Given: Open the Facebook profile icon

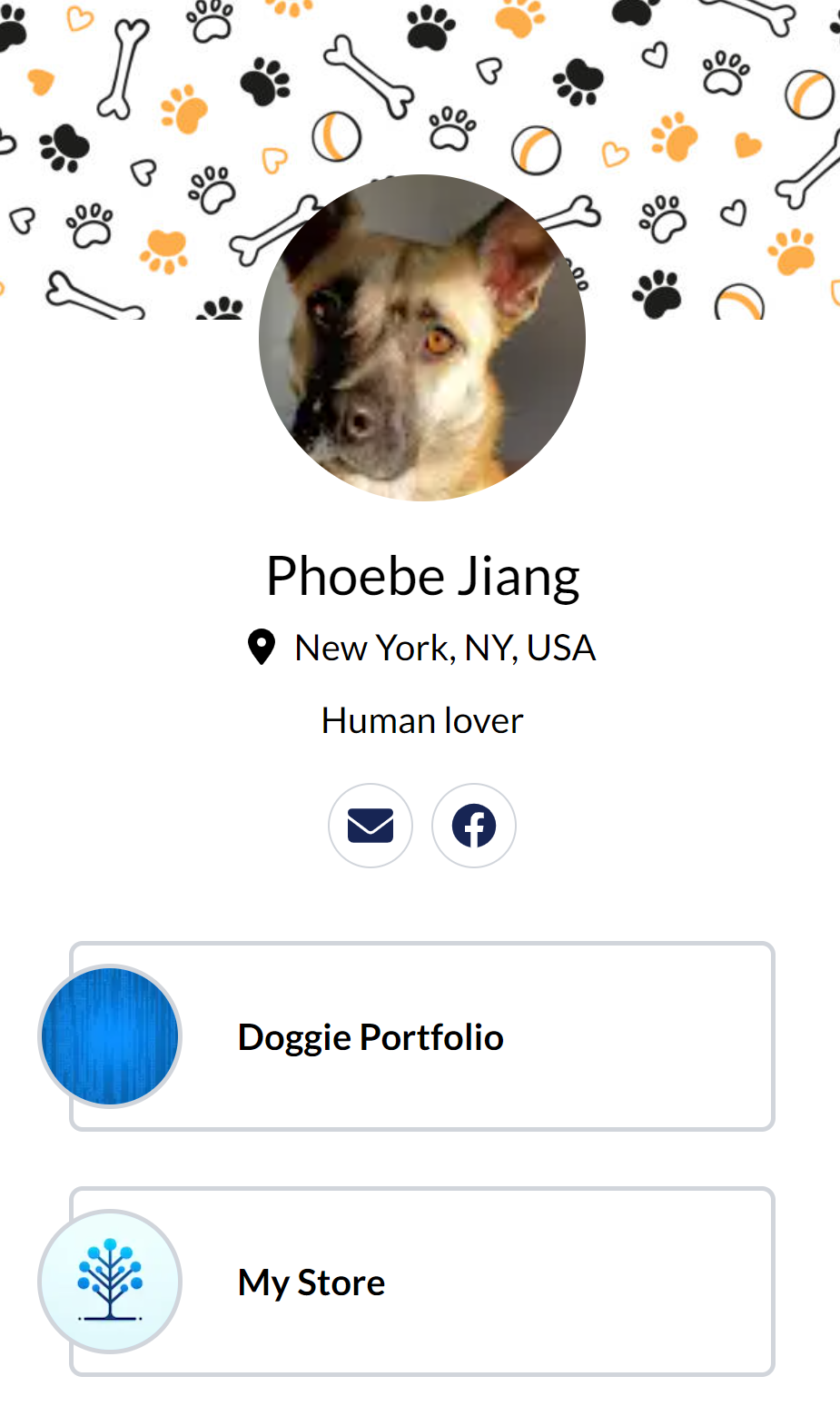Looking at the screenshot, I should point(474,826).
